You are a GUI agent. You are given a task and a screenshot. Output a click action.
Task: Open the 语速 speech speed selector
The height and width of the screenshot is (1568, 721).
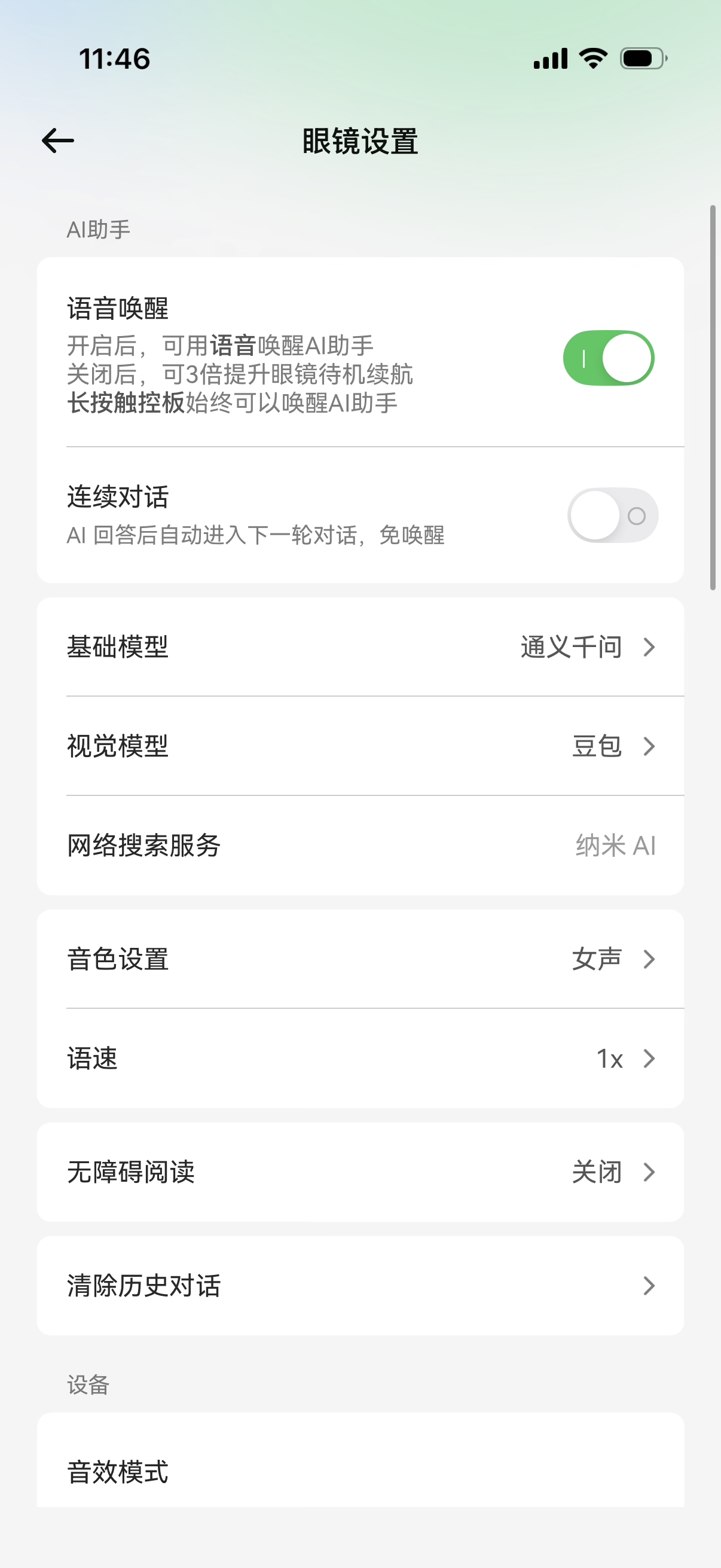361,1059
